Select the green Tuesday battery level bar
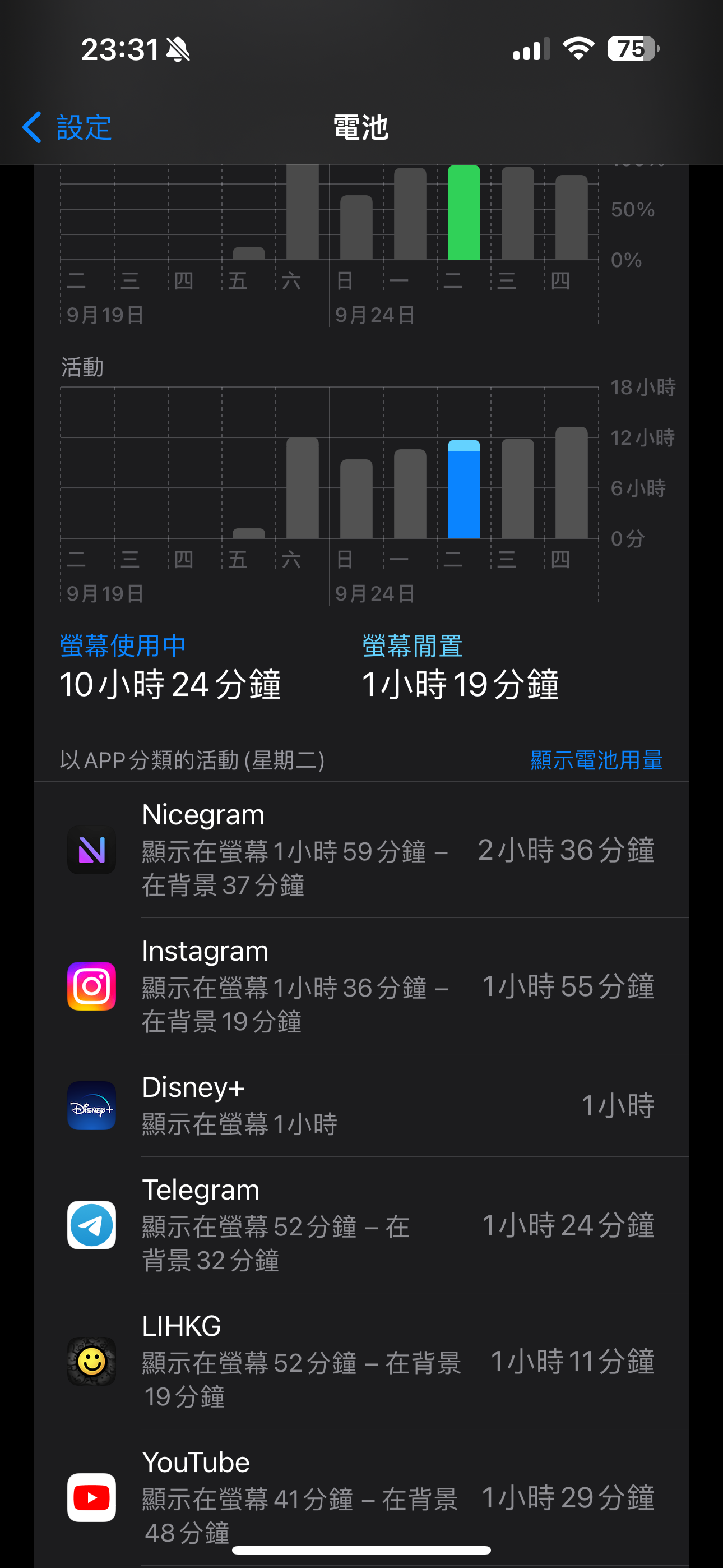The width and height of the screenshot is (723, 1568). (464, 213)
